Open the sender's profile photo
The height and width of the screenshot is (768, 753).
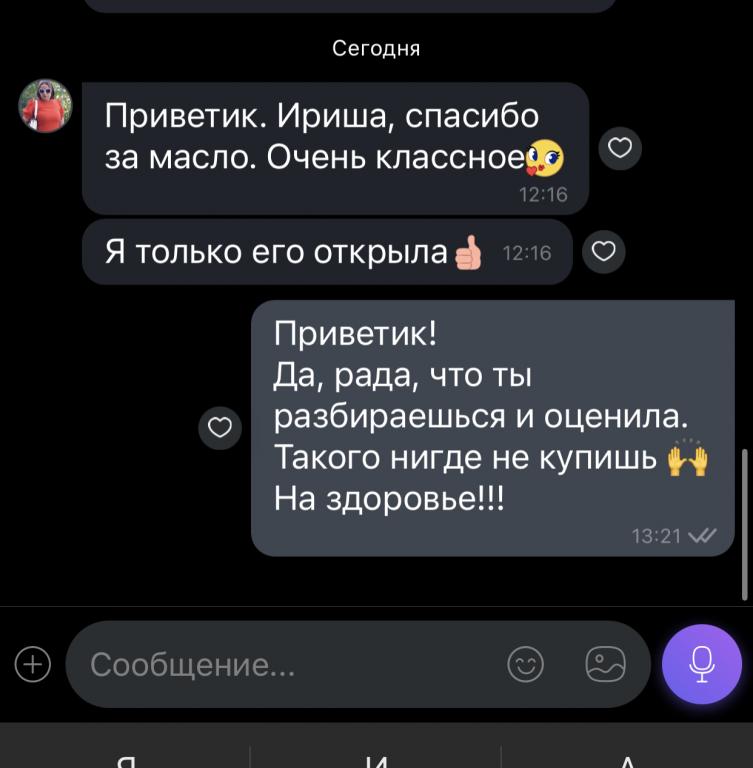point(46,106)
